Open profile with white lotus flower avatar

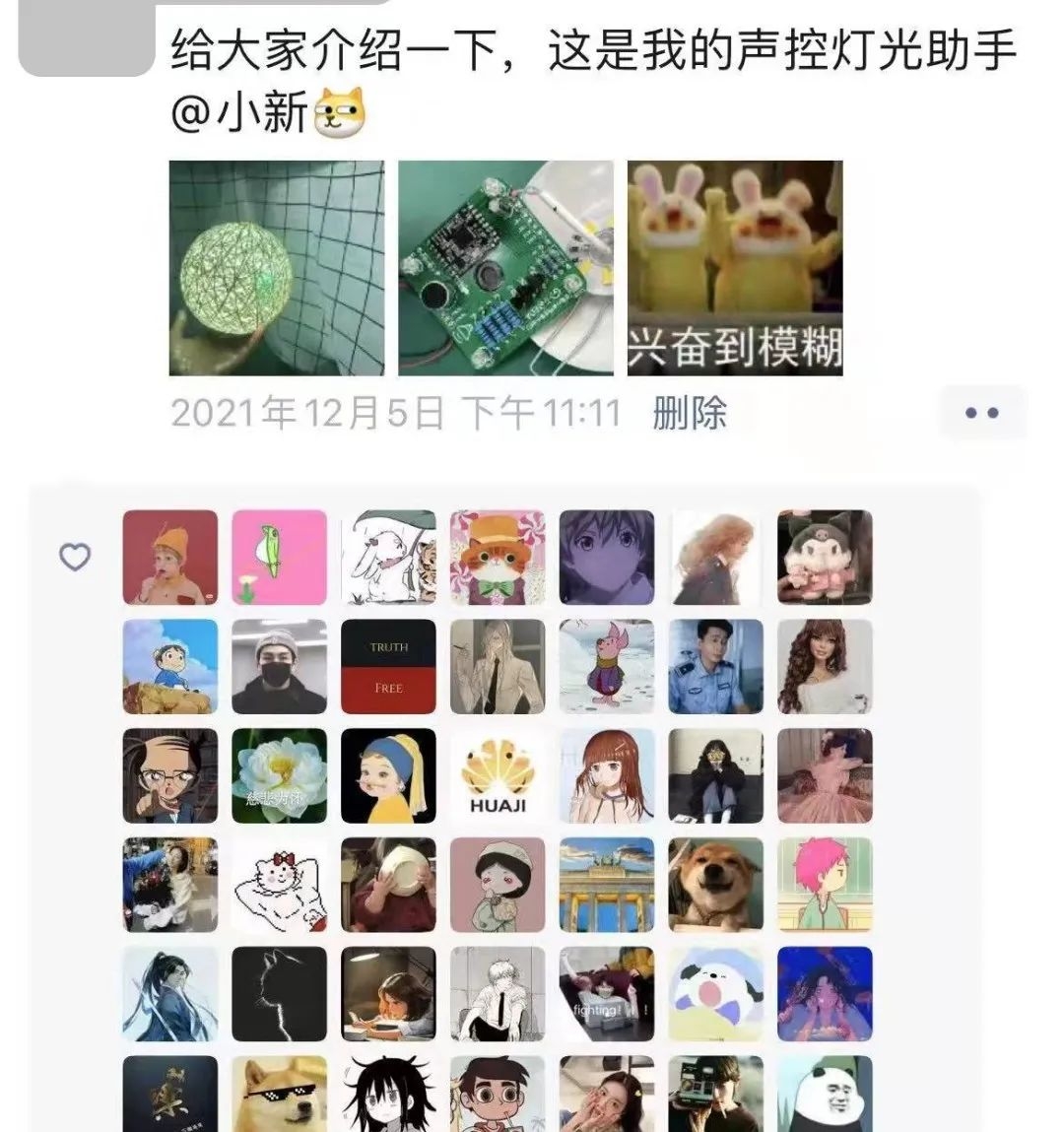pyautogui.click(x=279, y=775)
